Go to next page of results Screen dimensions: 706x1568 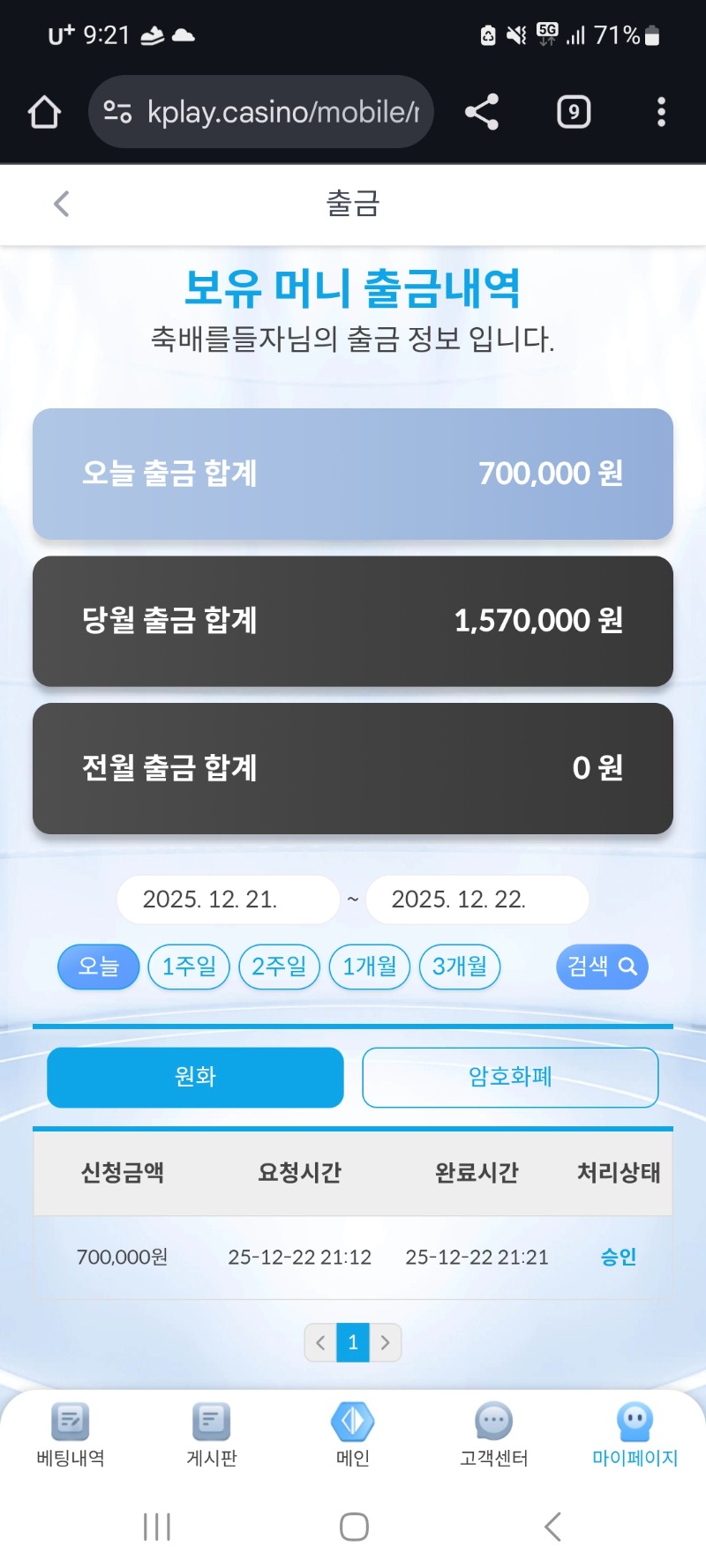tap(386, 1342)
